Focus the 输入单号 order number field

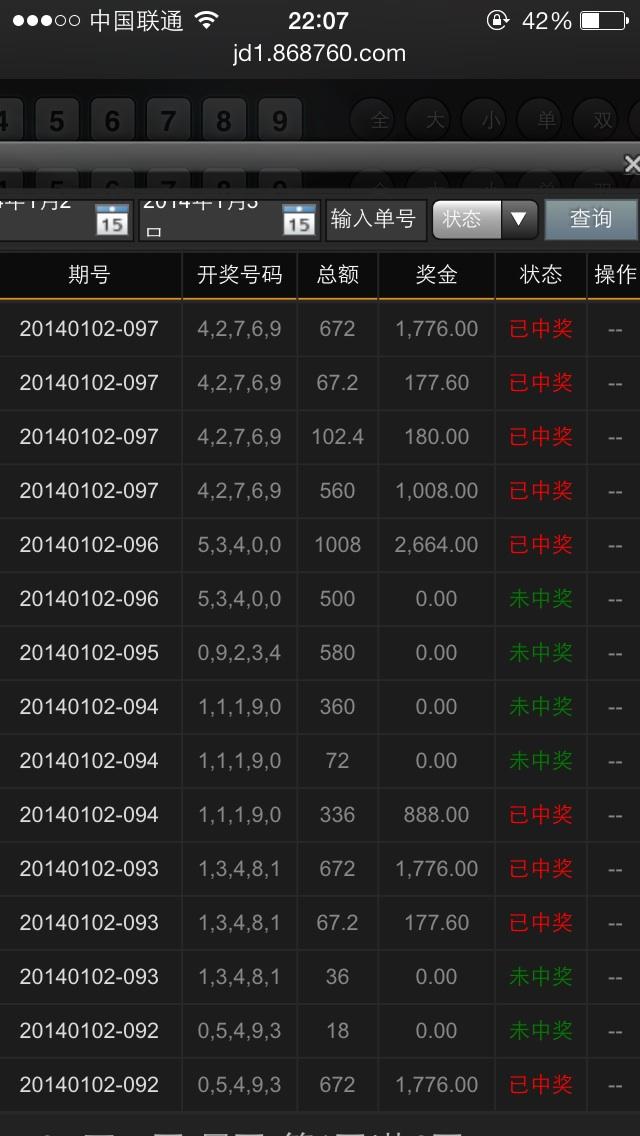point(375,219)
